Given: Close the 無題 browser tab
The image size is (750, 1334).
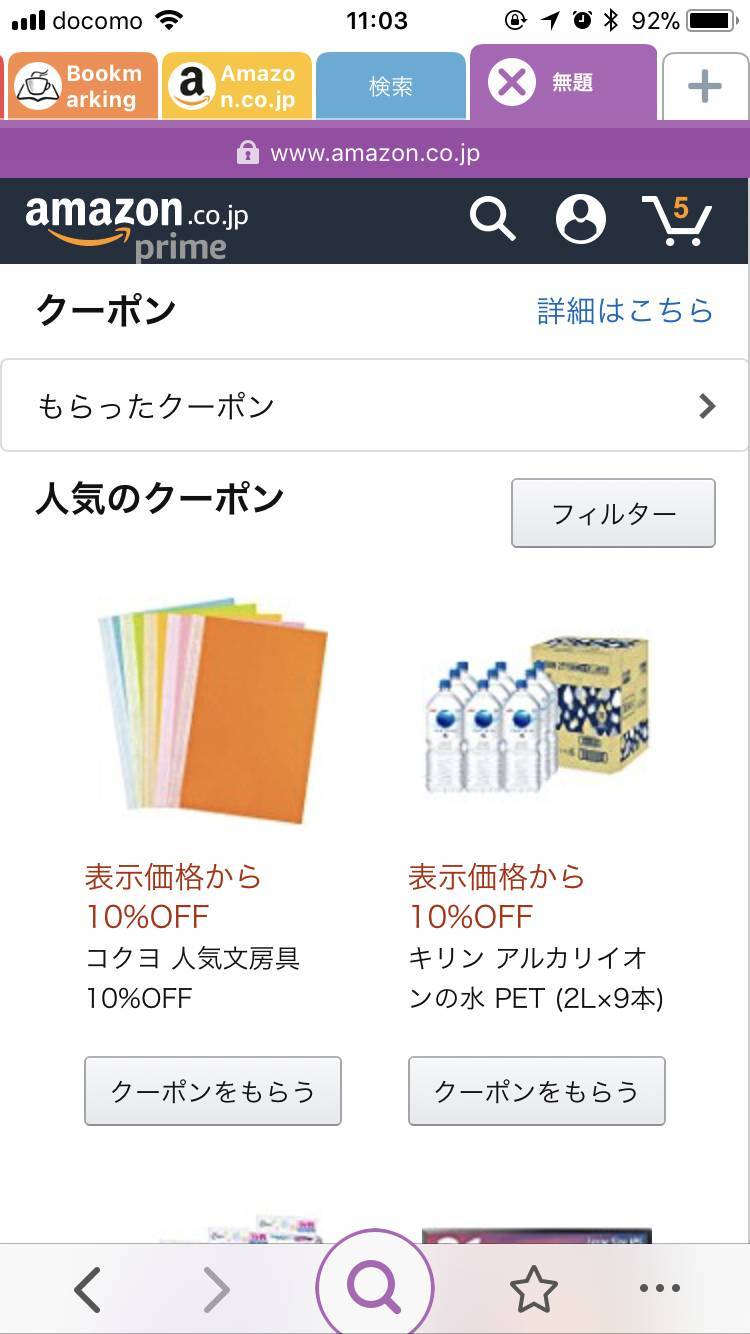Looking at the screenshot, I should tap(512, 84).
